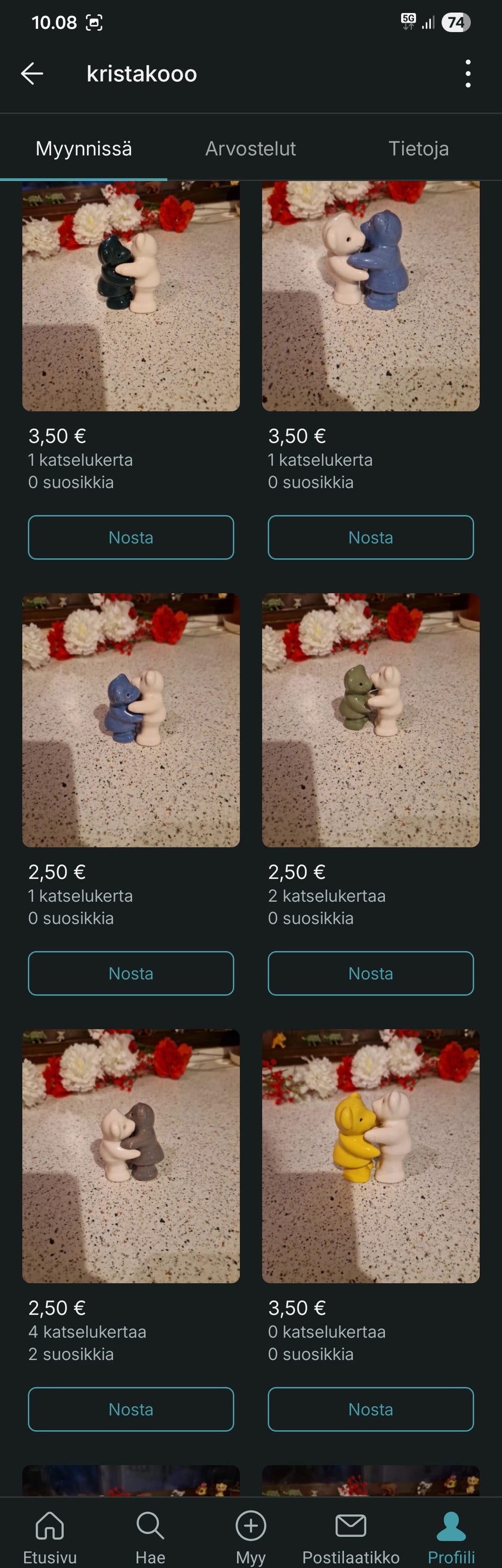Open the white and large blue bear listing

tap(371, 296)
